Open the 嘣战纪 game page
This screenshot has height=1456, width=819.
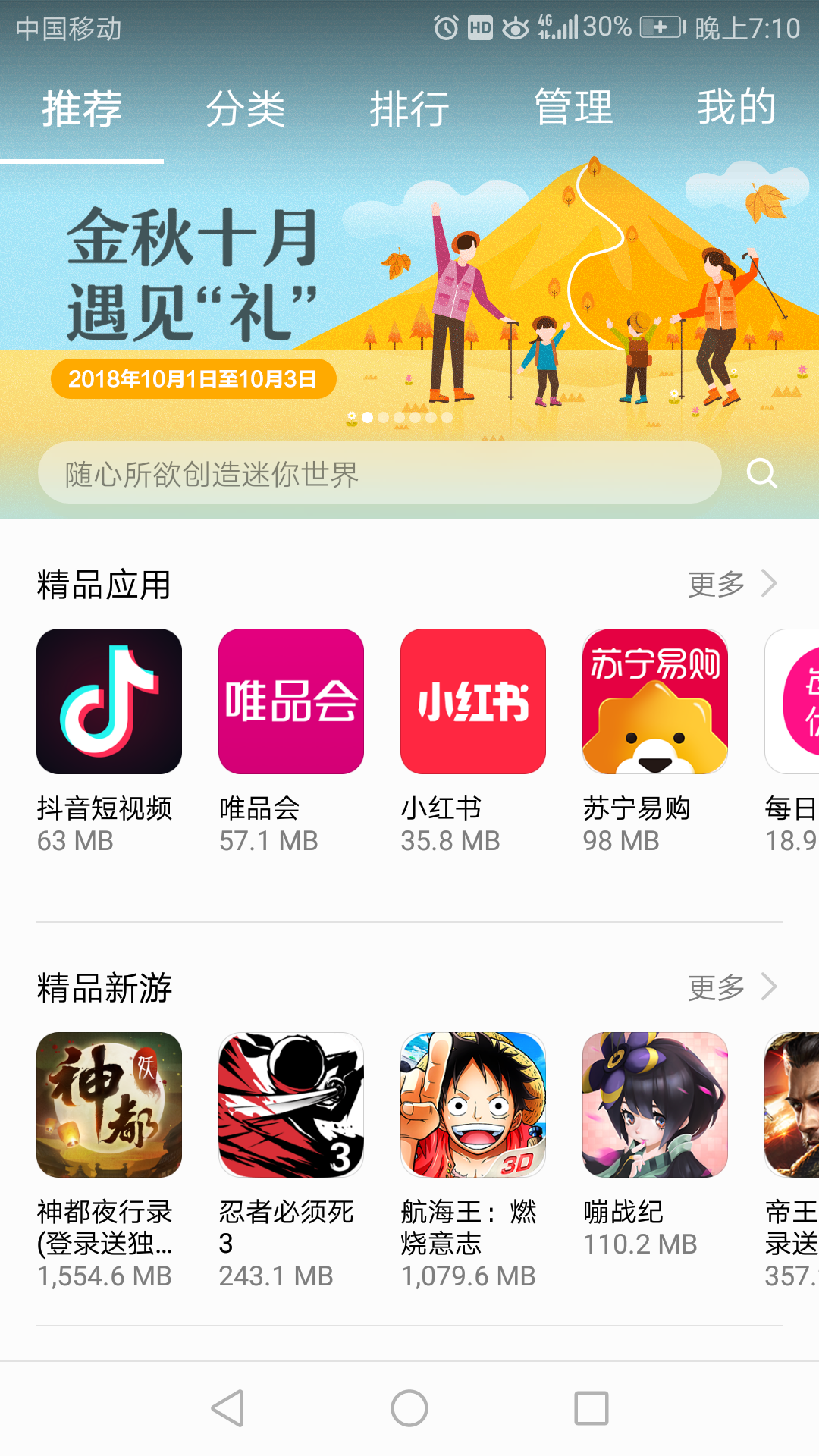coord(655,1105)
